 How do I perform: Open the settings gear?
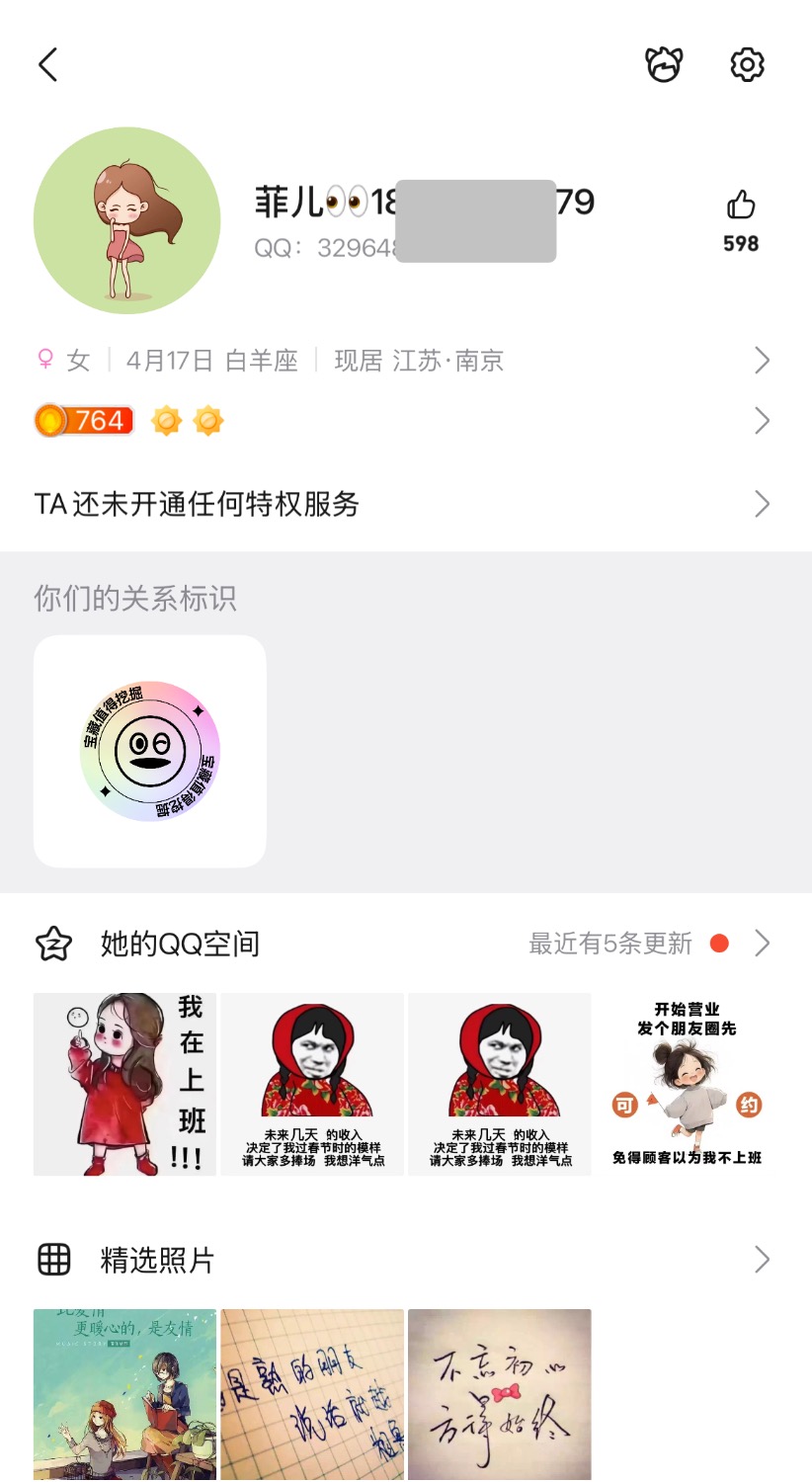click(747, 64)
